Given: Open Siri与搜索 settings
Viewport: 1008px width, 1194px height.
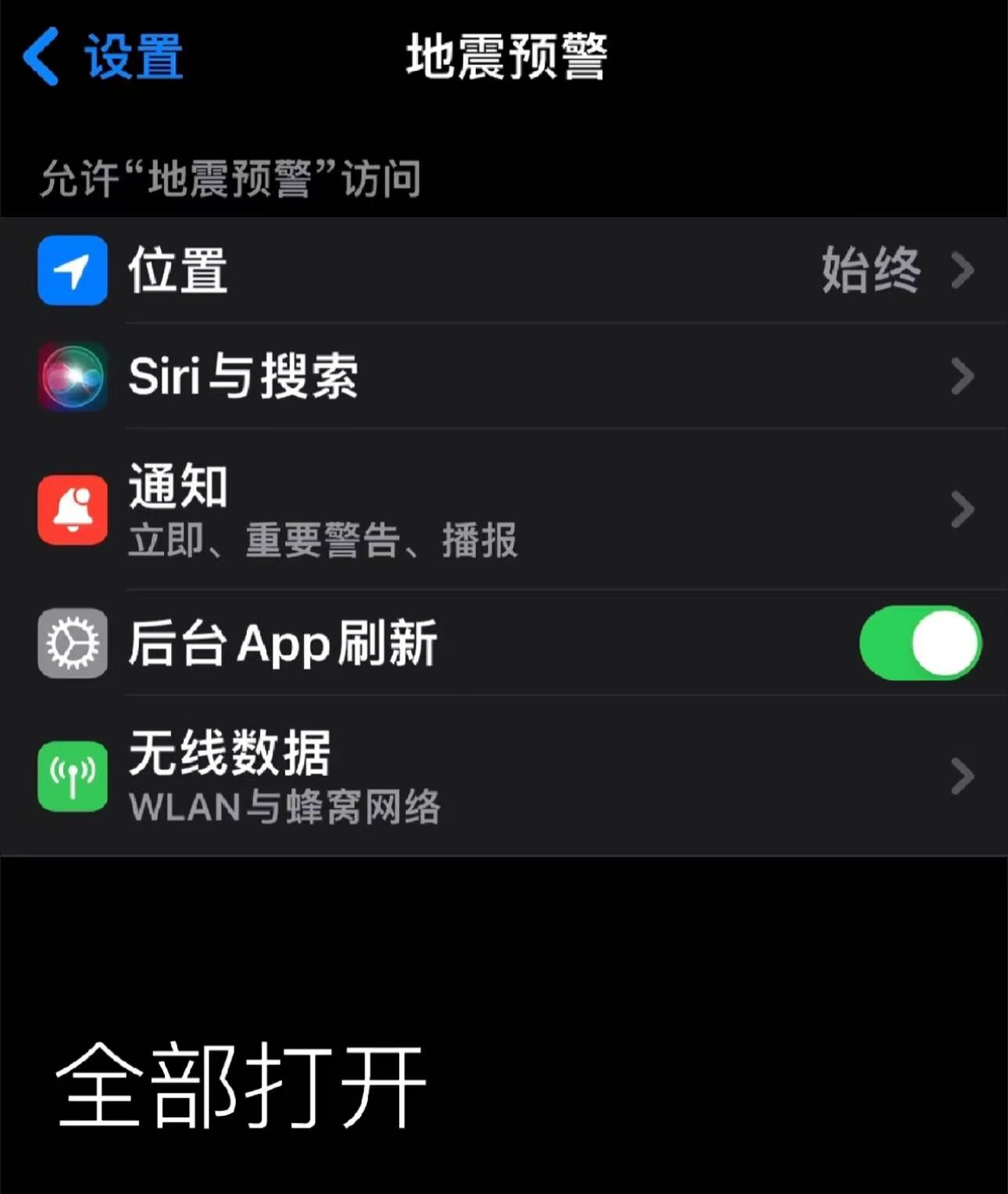Looking at the screenshot, I should [504, 377].
